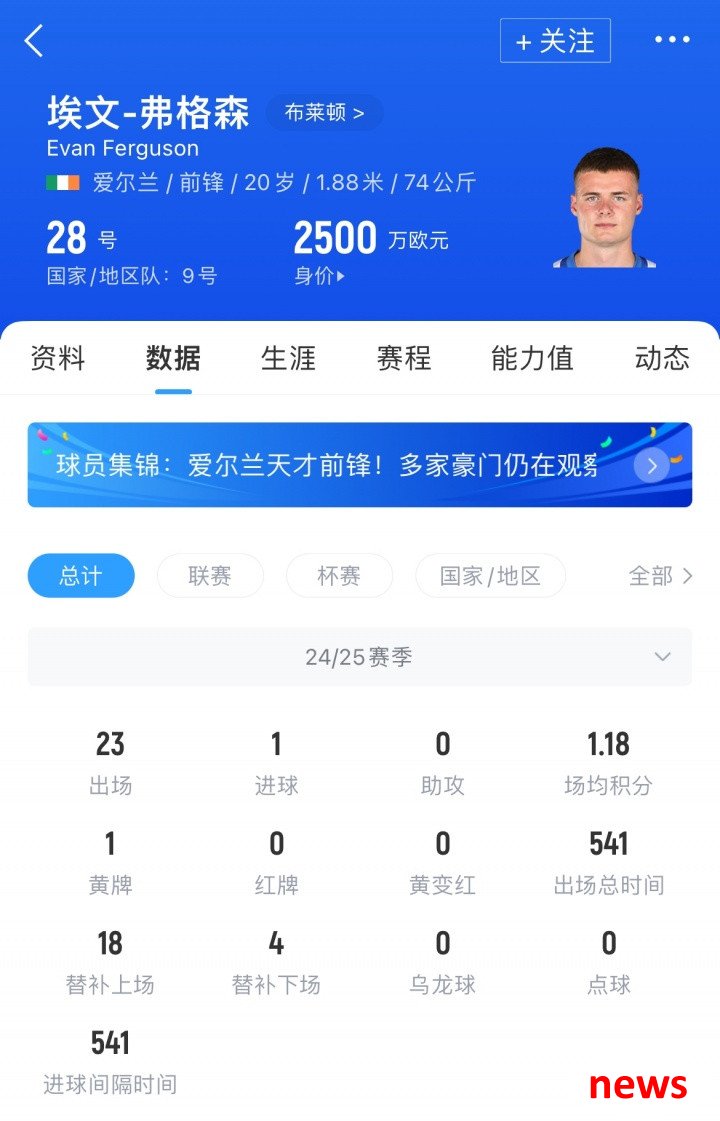Switch to the 生涯 tab

[288, 358]
